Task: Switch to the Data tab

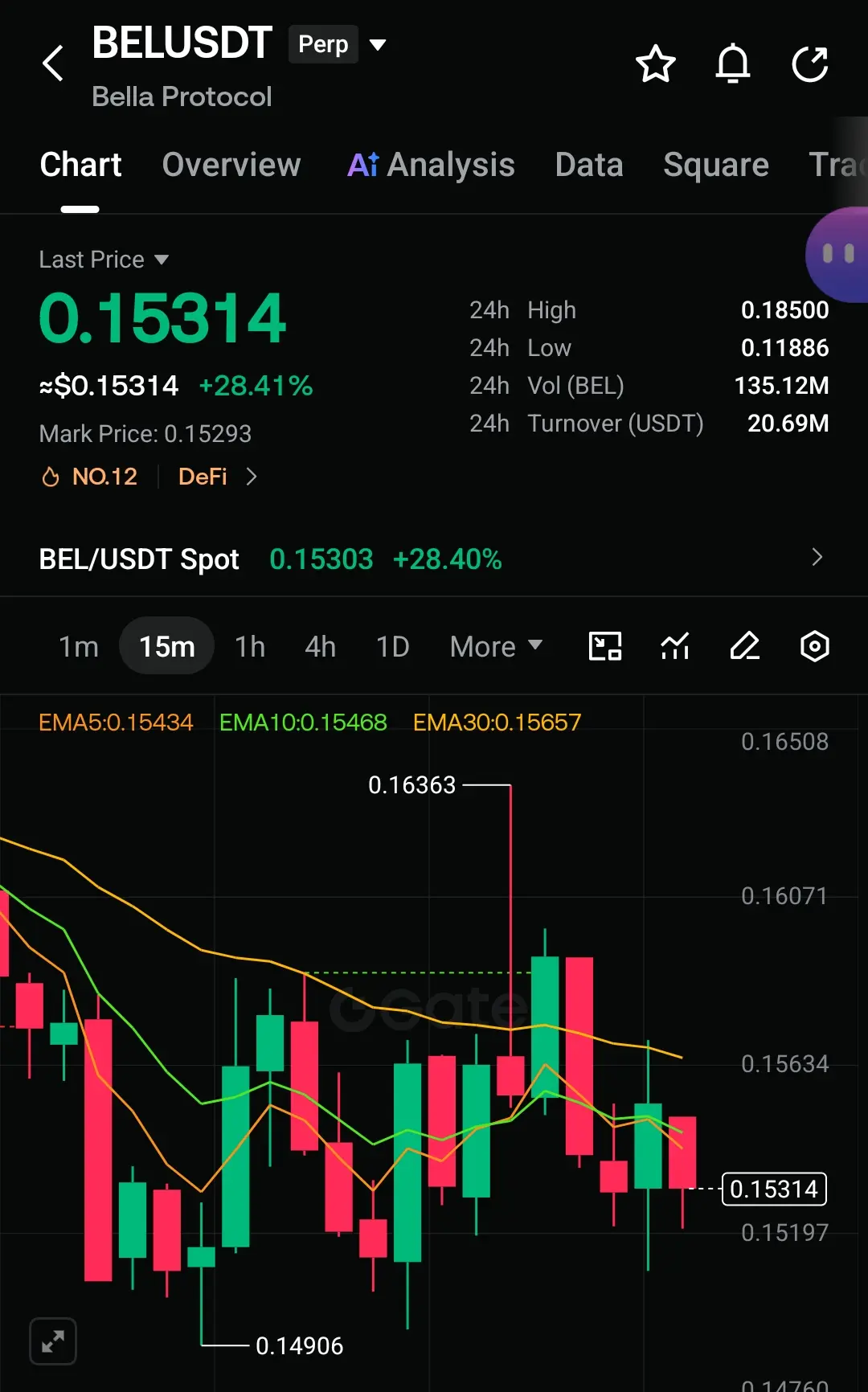Action: 589,165
